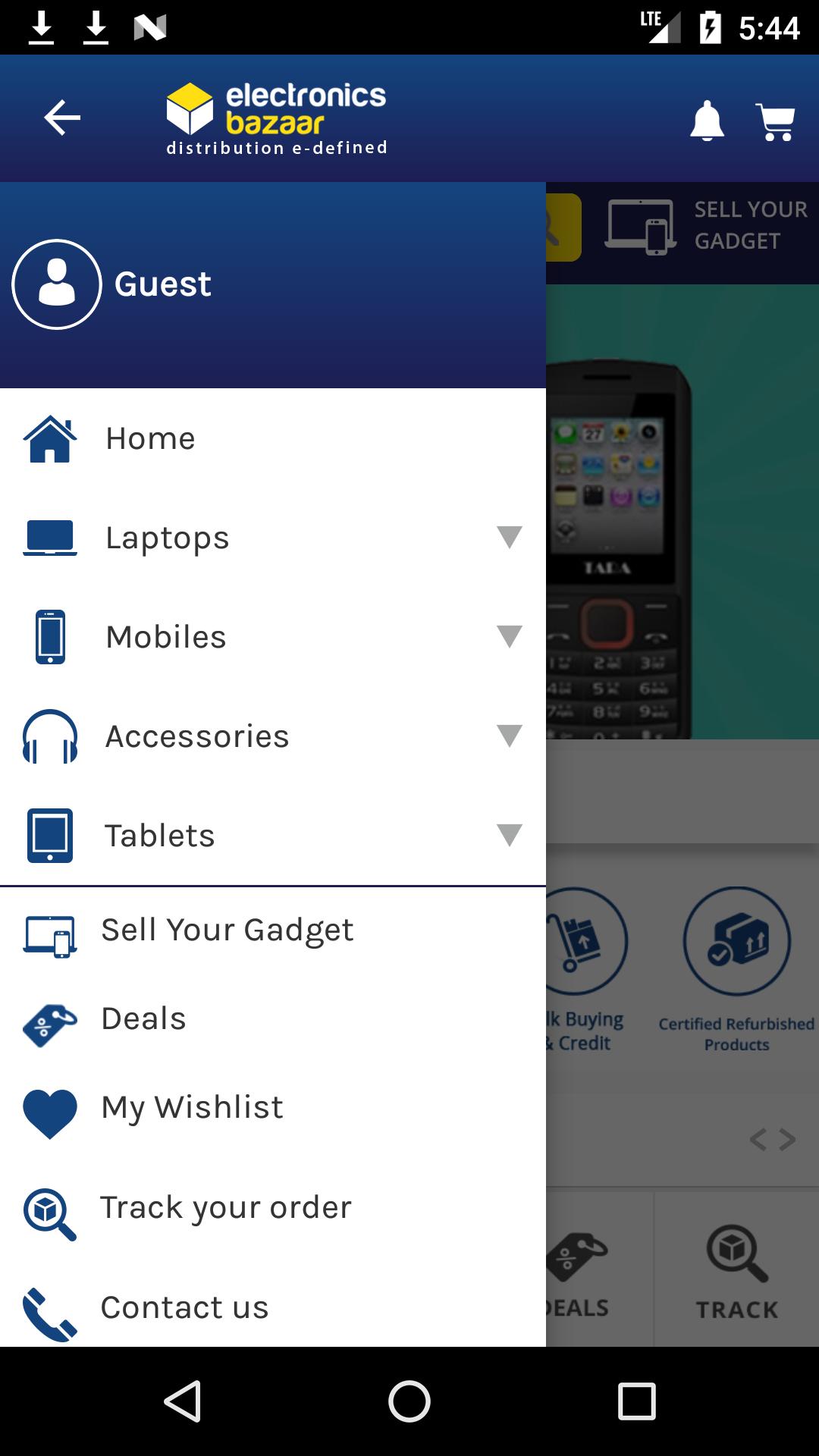Viewport: 819px width, 1456px height.
Task: Open My Wishlist
Action: [x=193, y=1107]
